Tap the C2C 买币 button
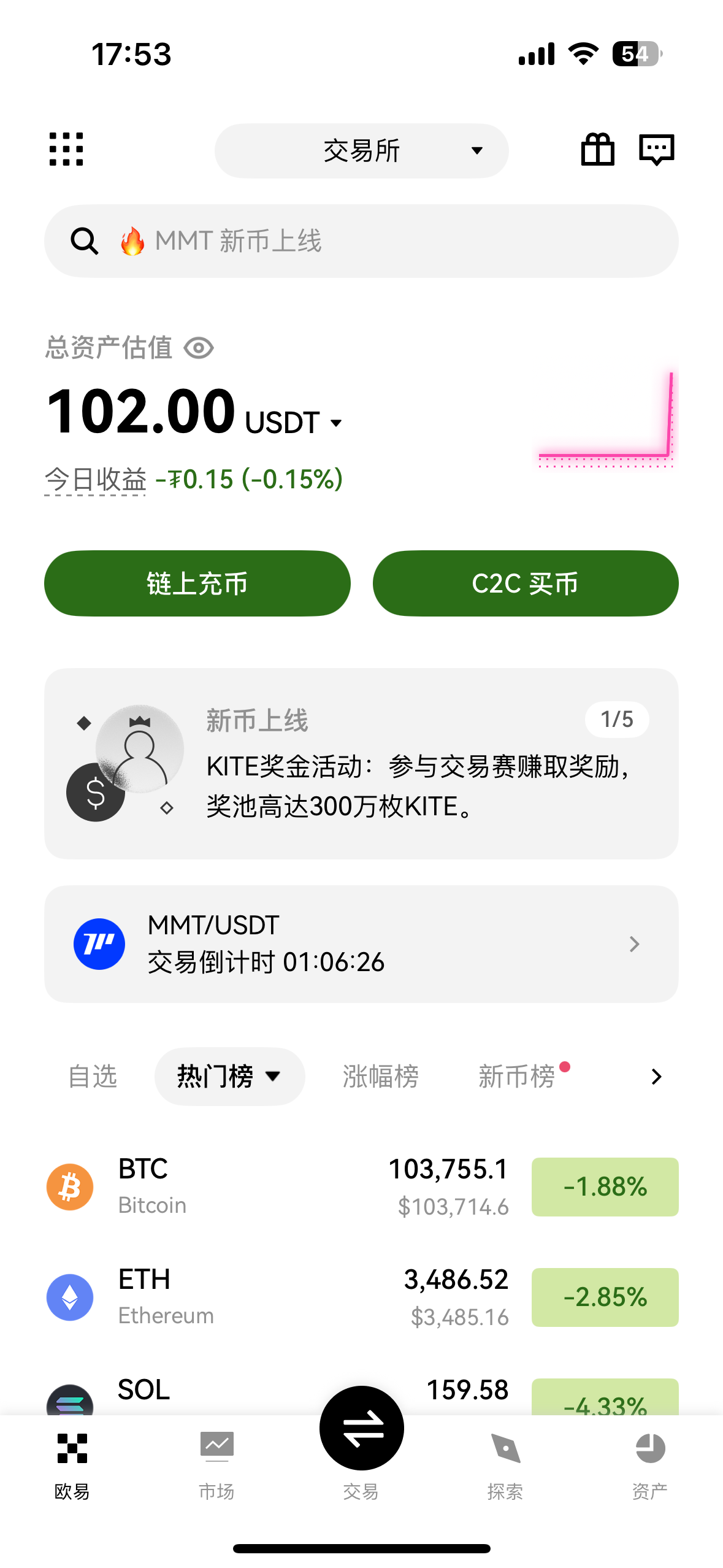Image resolution: width=723 pixels, height=1568 pixels. click(x=526, y=583)
